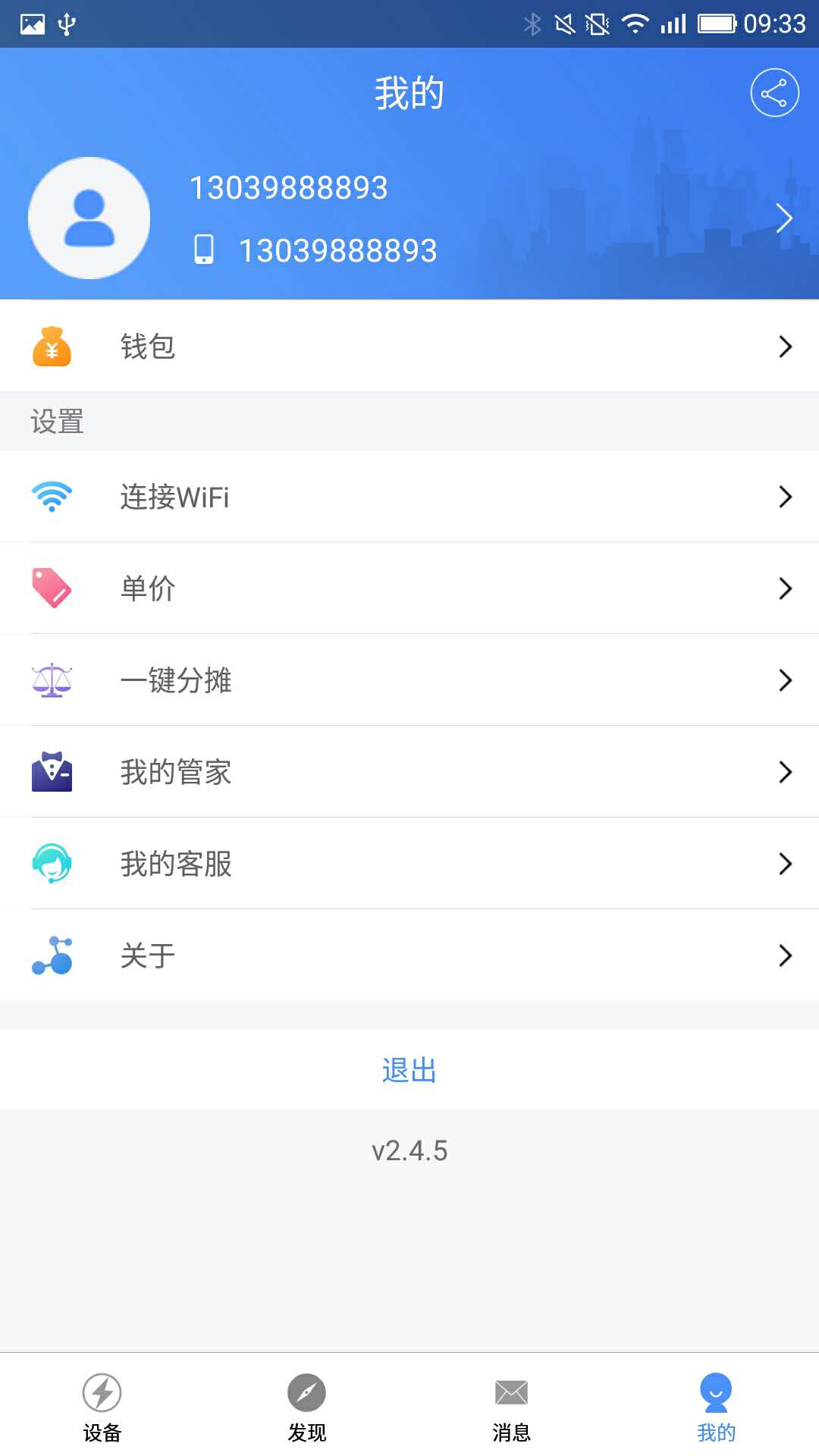Open the 钱包 wallet row
The height and width of the screenshot is (1456, 819).
click(x=409, y=347)
